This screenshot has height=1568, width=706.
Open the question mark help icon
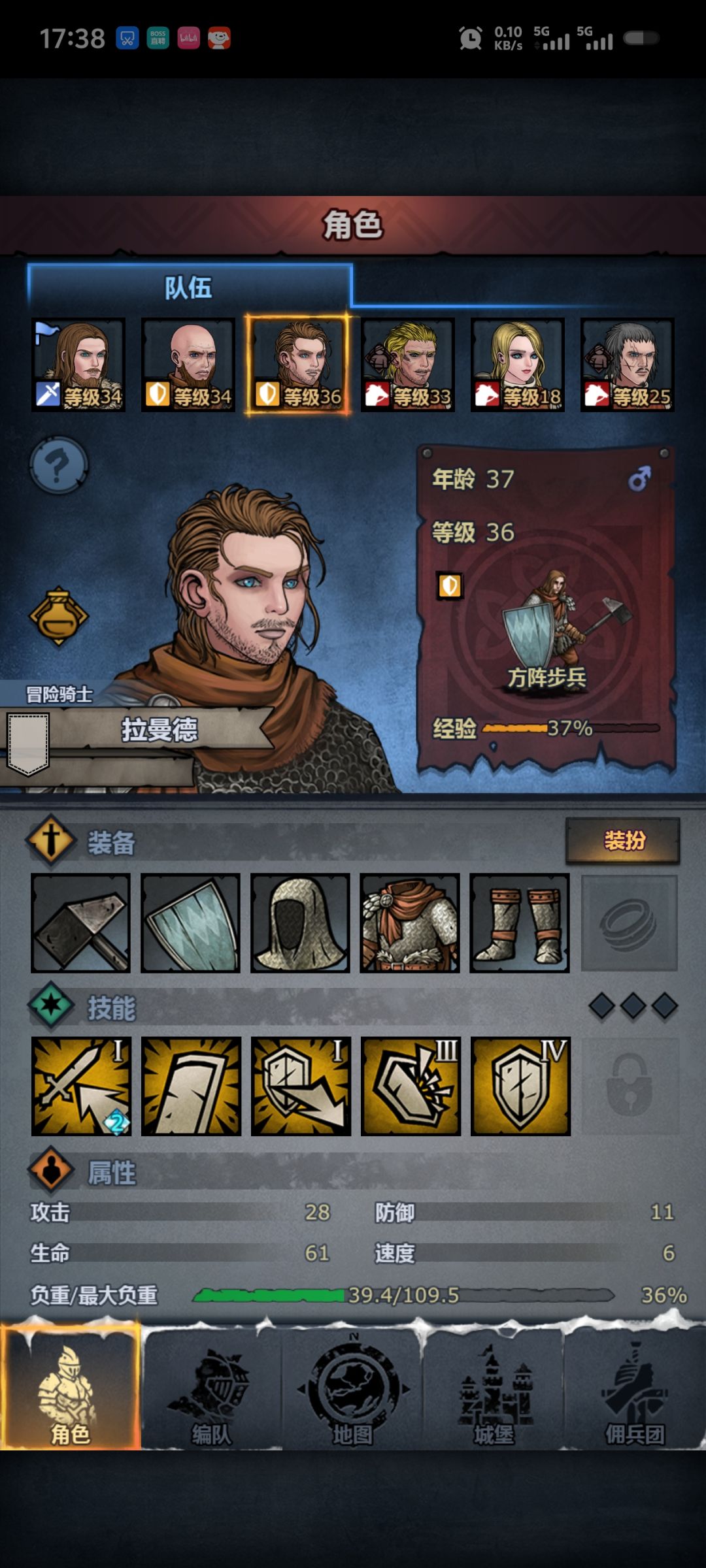point(59,465)
